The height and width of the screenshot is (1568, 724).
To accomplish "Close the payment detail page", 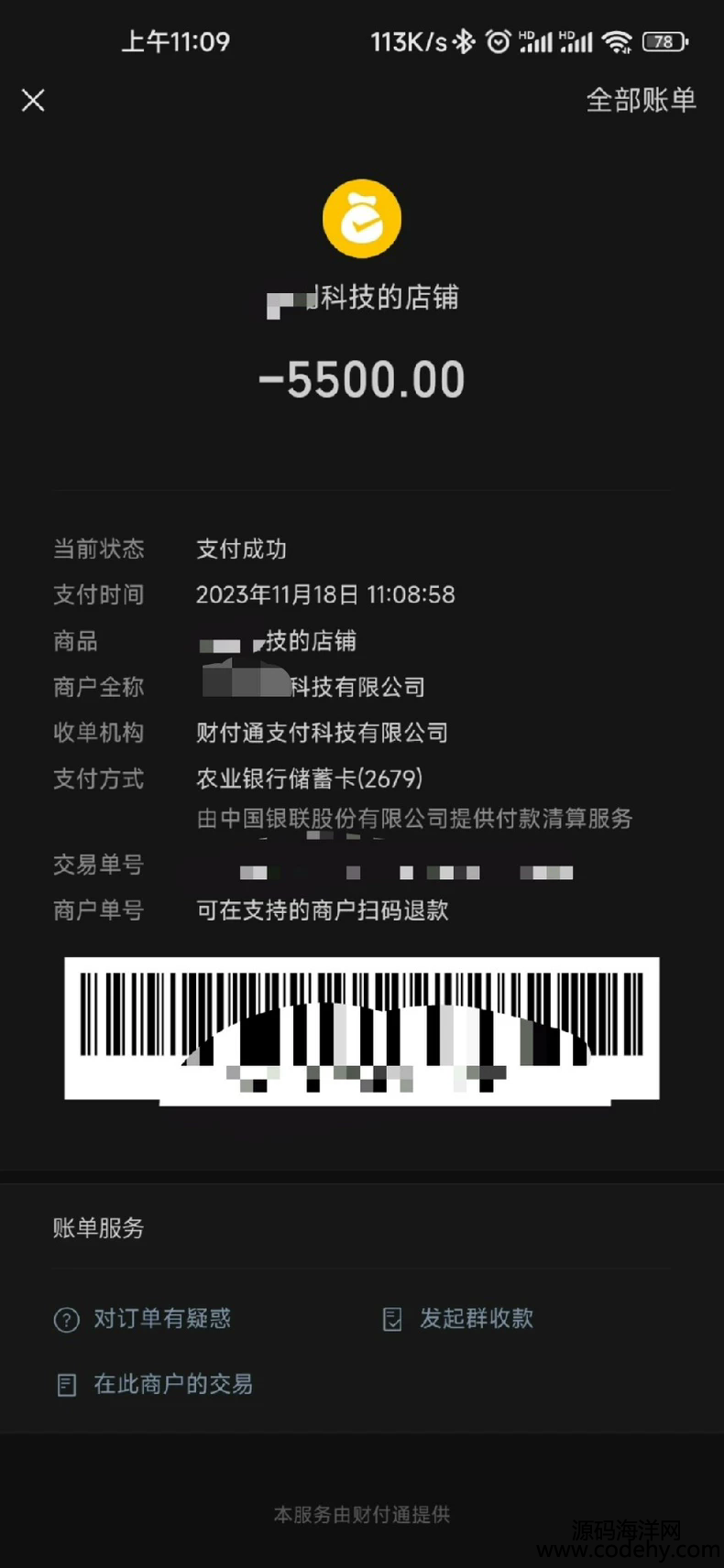I will point(33,101).
